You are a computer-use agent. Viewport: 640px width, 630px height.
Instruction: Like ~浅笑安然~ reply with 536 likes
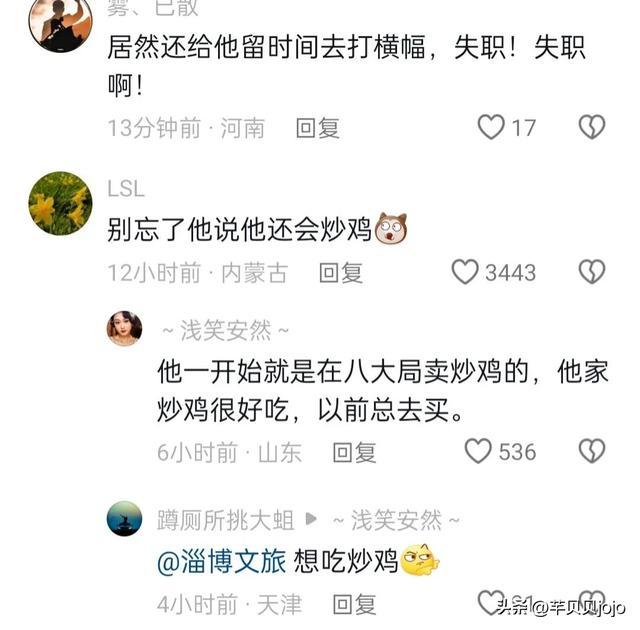point(479,452)
